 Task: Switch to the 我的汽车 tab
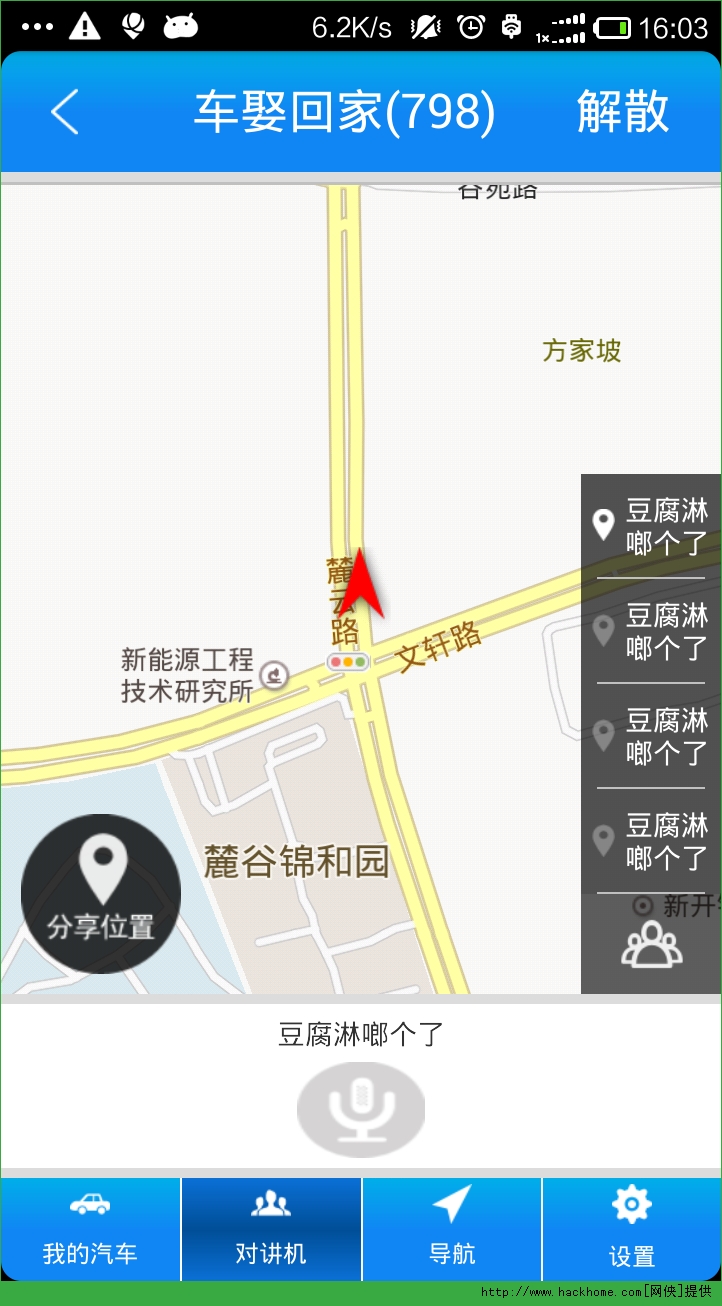[x=90, y=1229]
